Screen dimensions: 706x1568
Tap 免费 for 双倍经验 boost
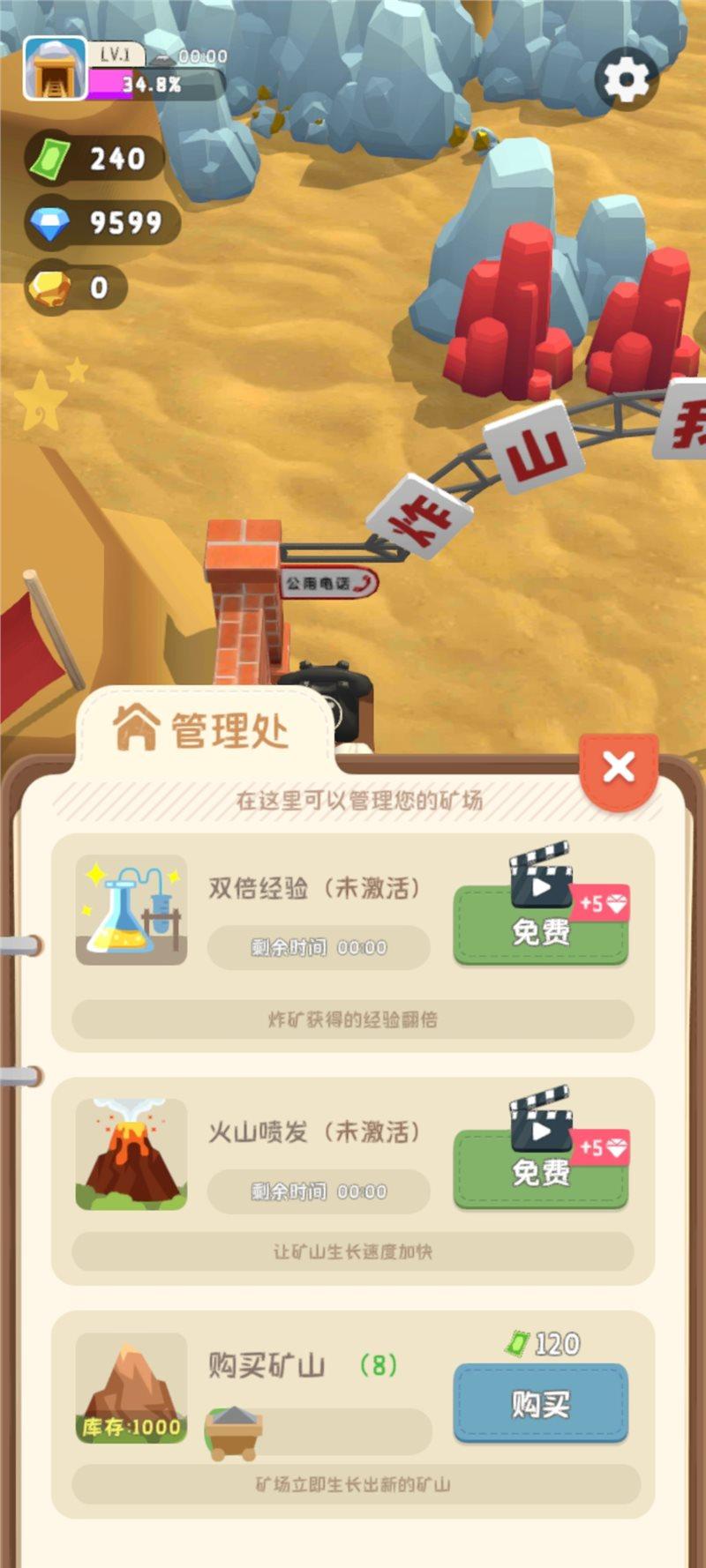(540, 926)
